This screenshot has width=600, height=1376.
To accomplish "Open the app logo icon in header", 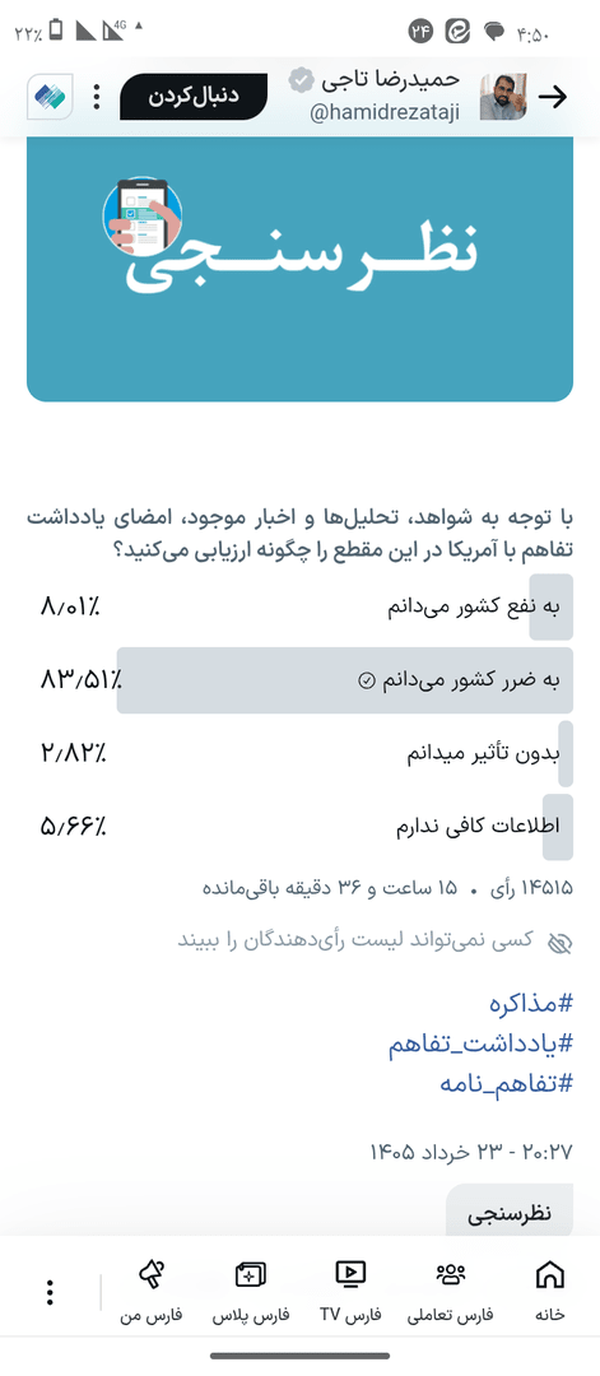I will tap(49, 97).
